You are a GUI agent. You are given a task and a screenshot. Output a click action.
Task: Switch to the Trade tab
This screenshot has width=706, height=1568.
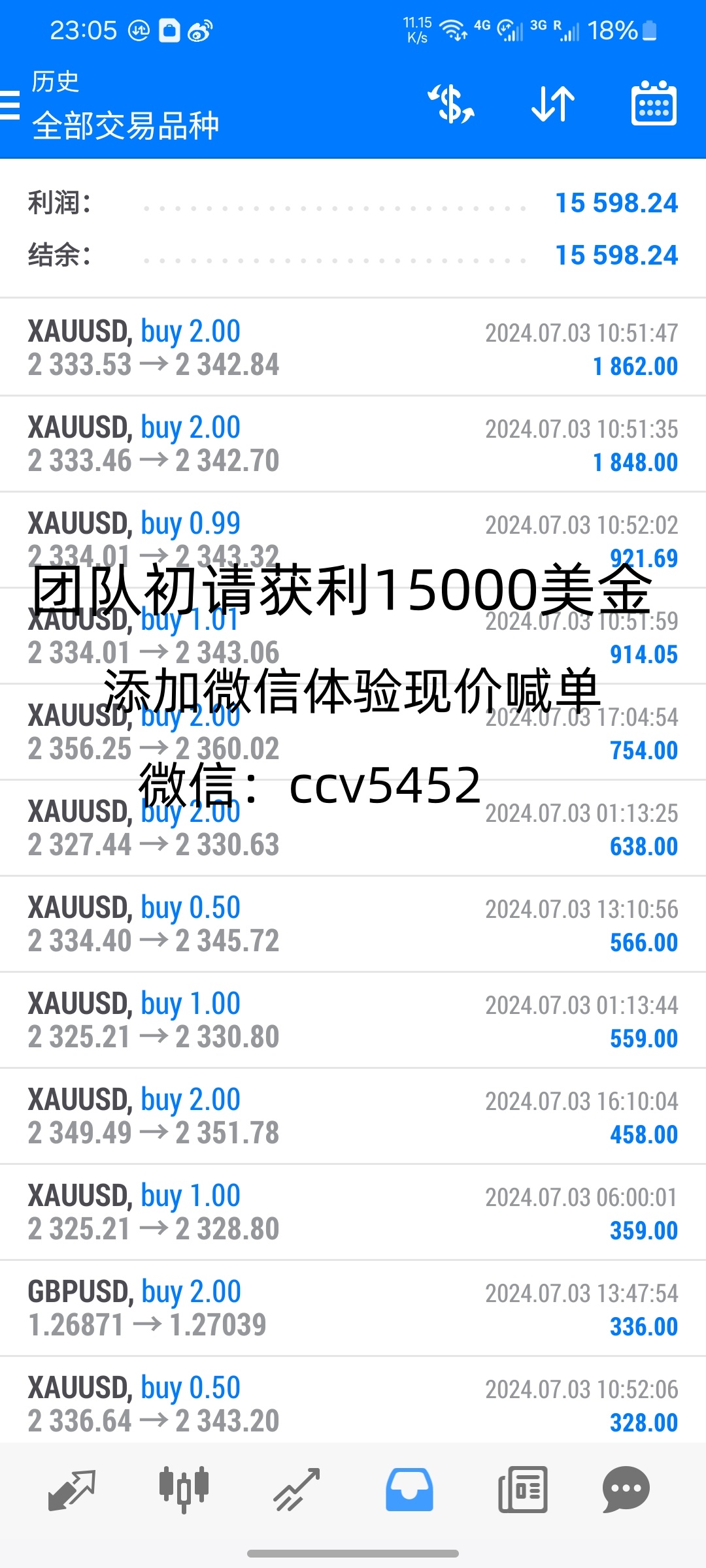pyautogui.click(x=297, y=1490)
